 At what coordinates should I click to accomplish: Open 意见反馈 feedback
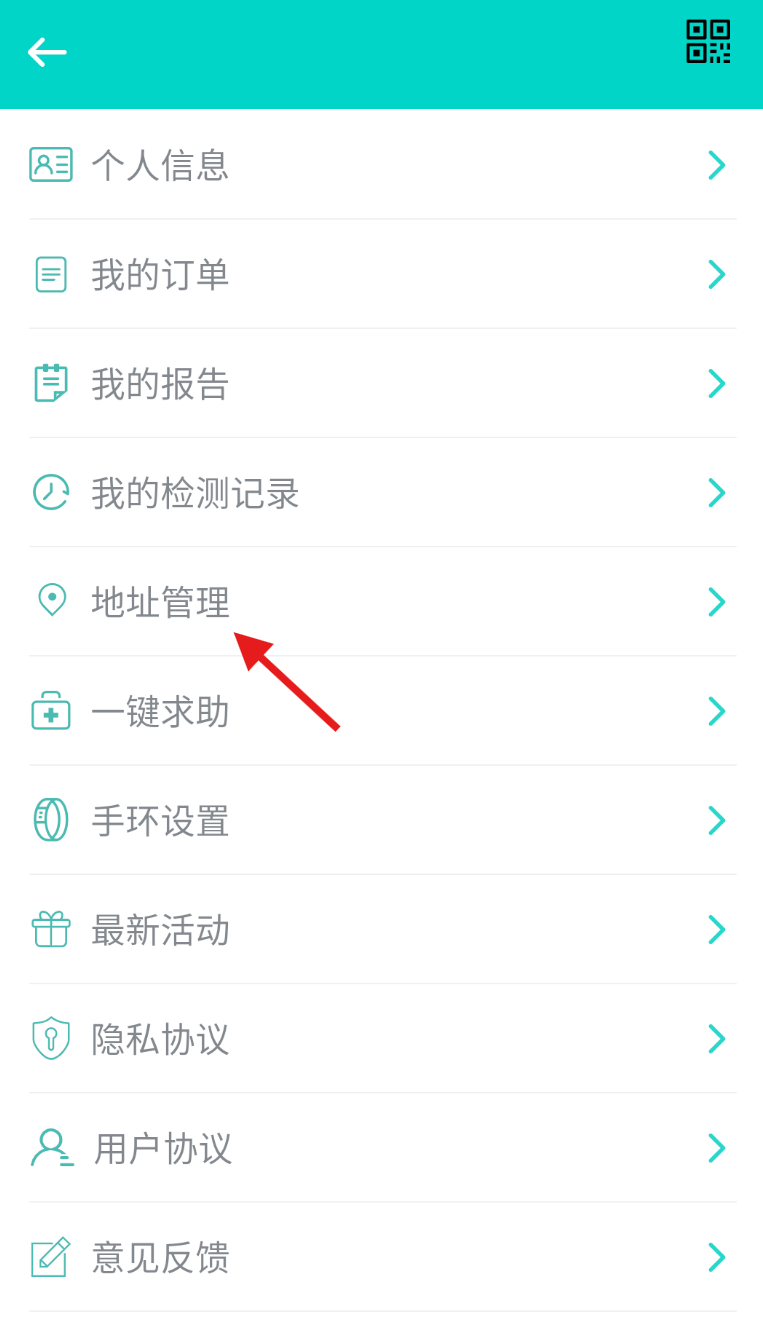click(x=381, y=1257)
